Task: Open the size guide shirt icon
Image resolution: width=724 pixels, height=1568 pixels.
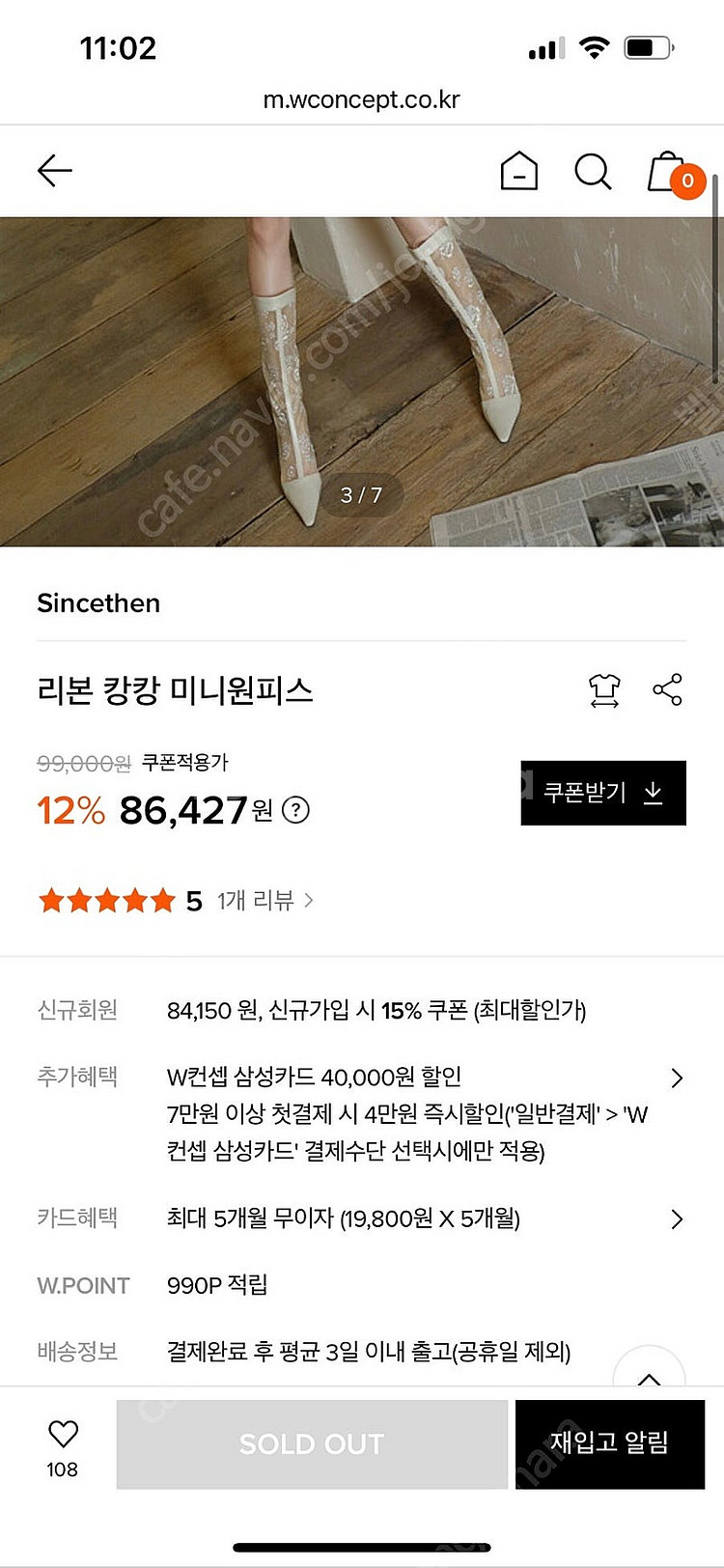Action: tap(604, 690)
